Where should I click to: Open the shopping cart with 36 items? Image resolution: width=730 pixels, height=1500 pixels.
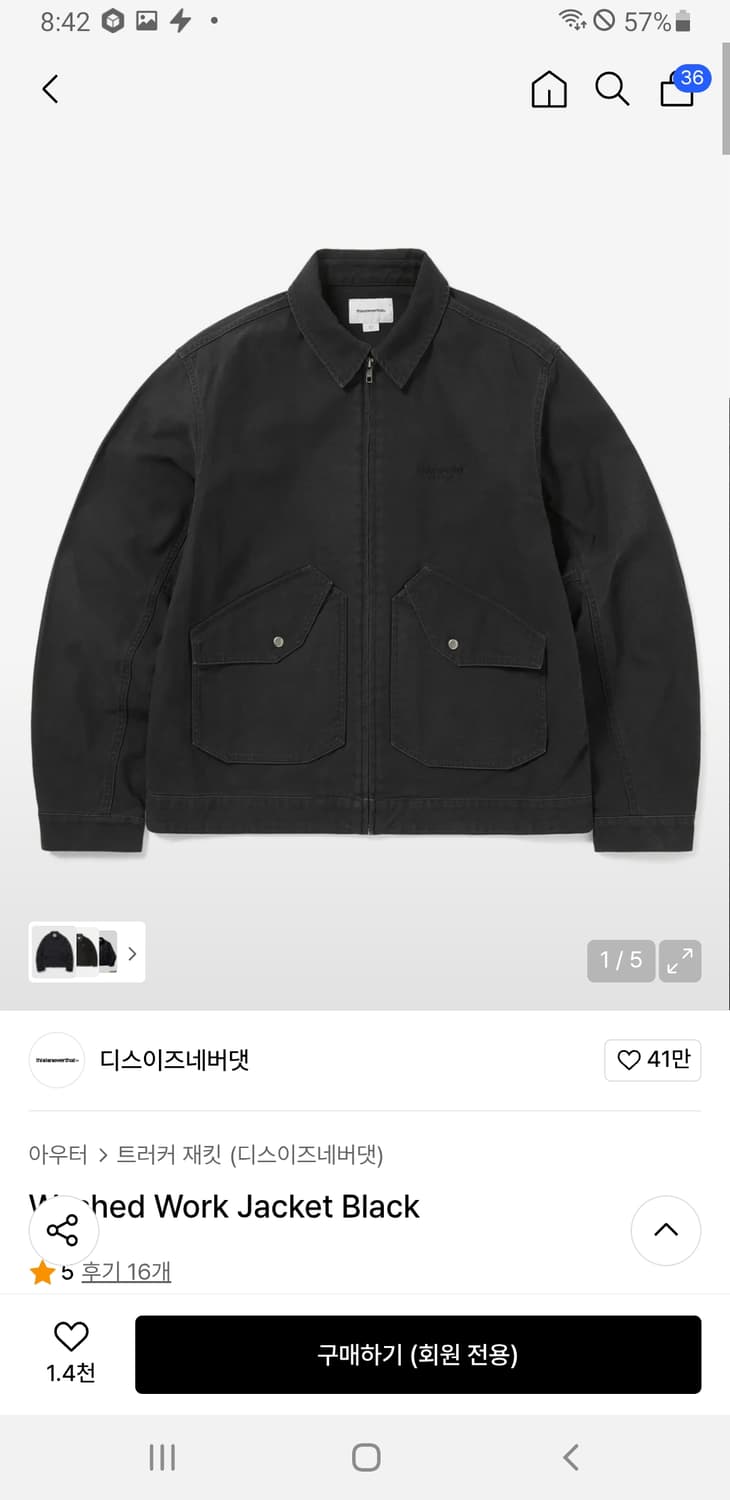(677, 91)
